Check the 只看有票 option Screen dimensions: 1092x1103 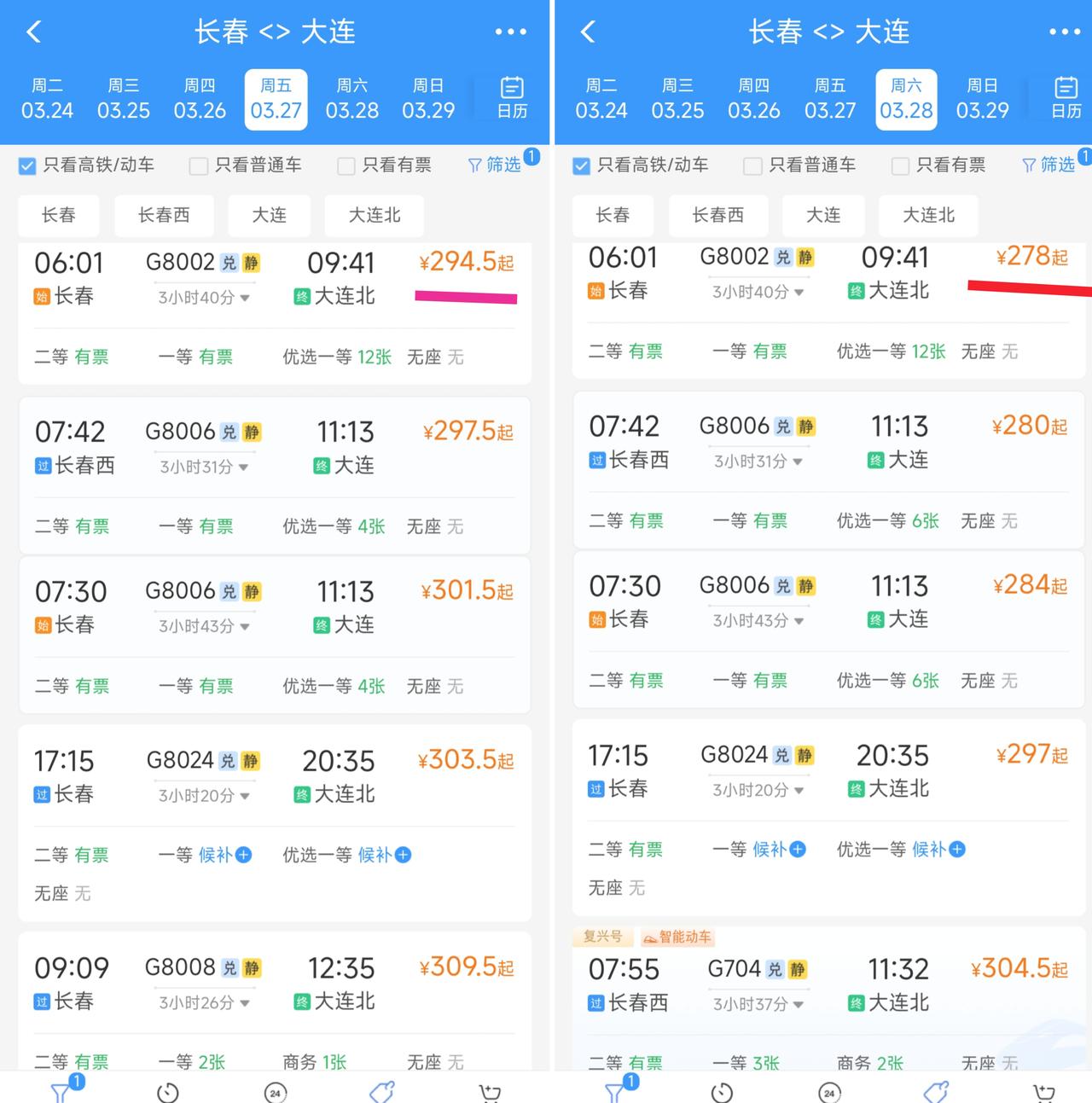[346, 165]
